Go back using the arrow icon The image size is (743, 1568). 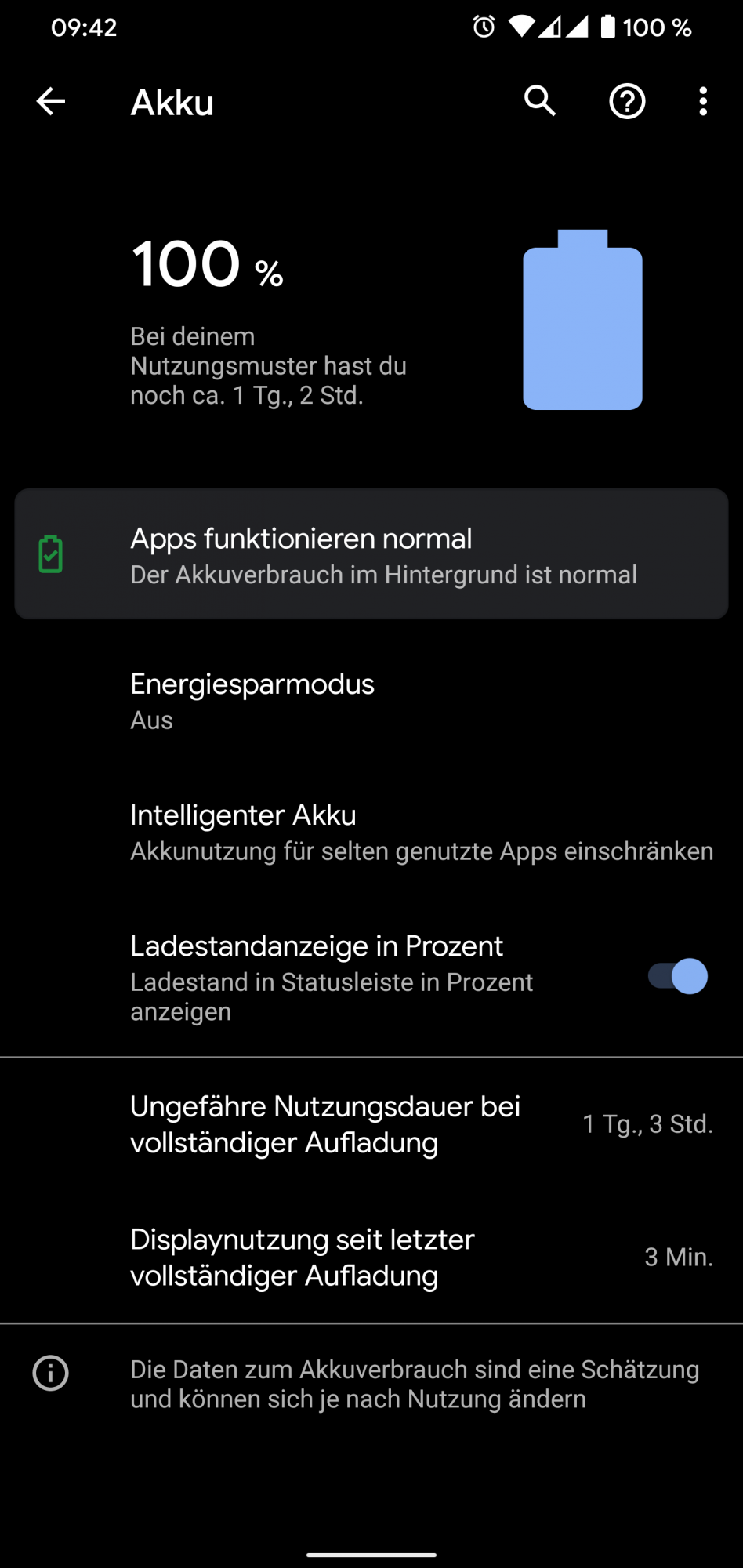[x=51, y=101]
